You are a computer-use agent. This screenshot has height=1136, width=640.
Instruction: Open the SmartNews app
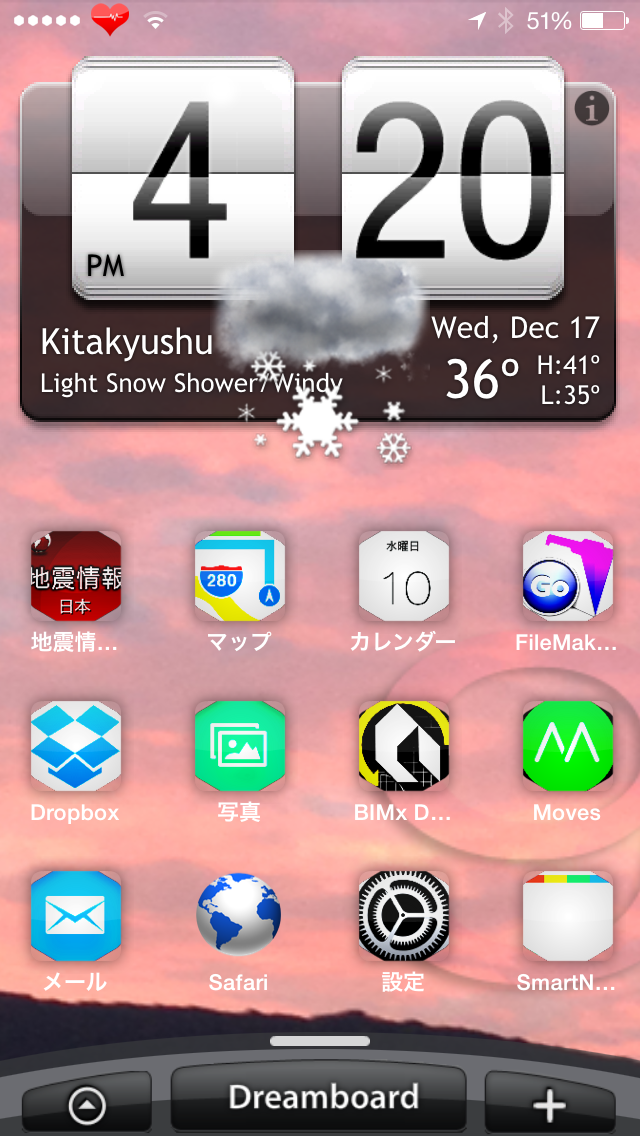coord(568,916)
